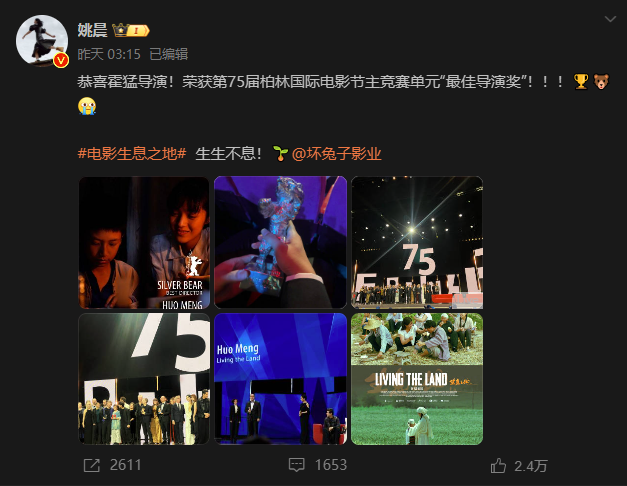View the wide stage photo with 75
Viewport: 627px width, 486px height.
point(416,242)
